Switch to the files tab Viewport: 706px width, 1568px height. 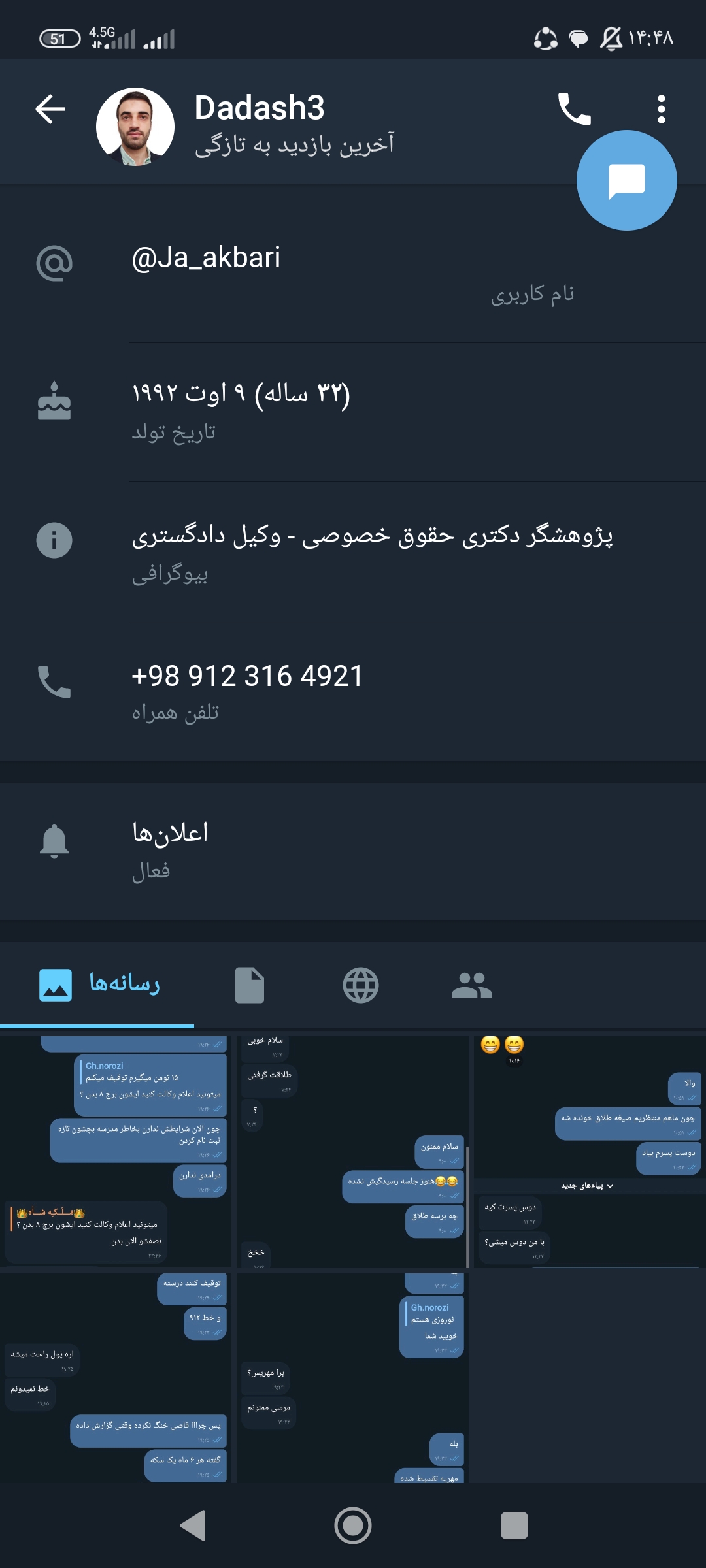[250, 985]
